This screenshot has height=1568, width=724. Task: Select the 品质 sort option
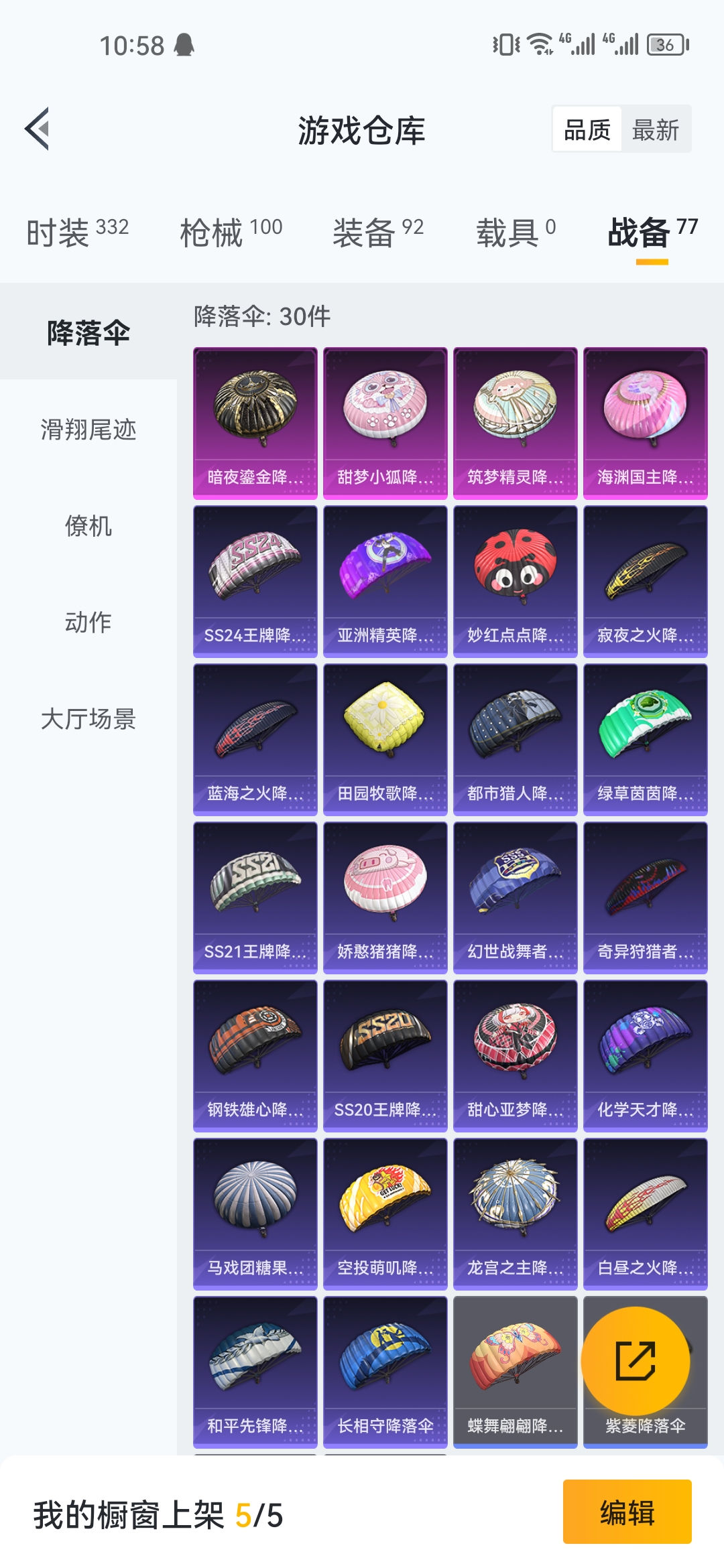tap(587, 129)
